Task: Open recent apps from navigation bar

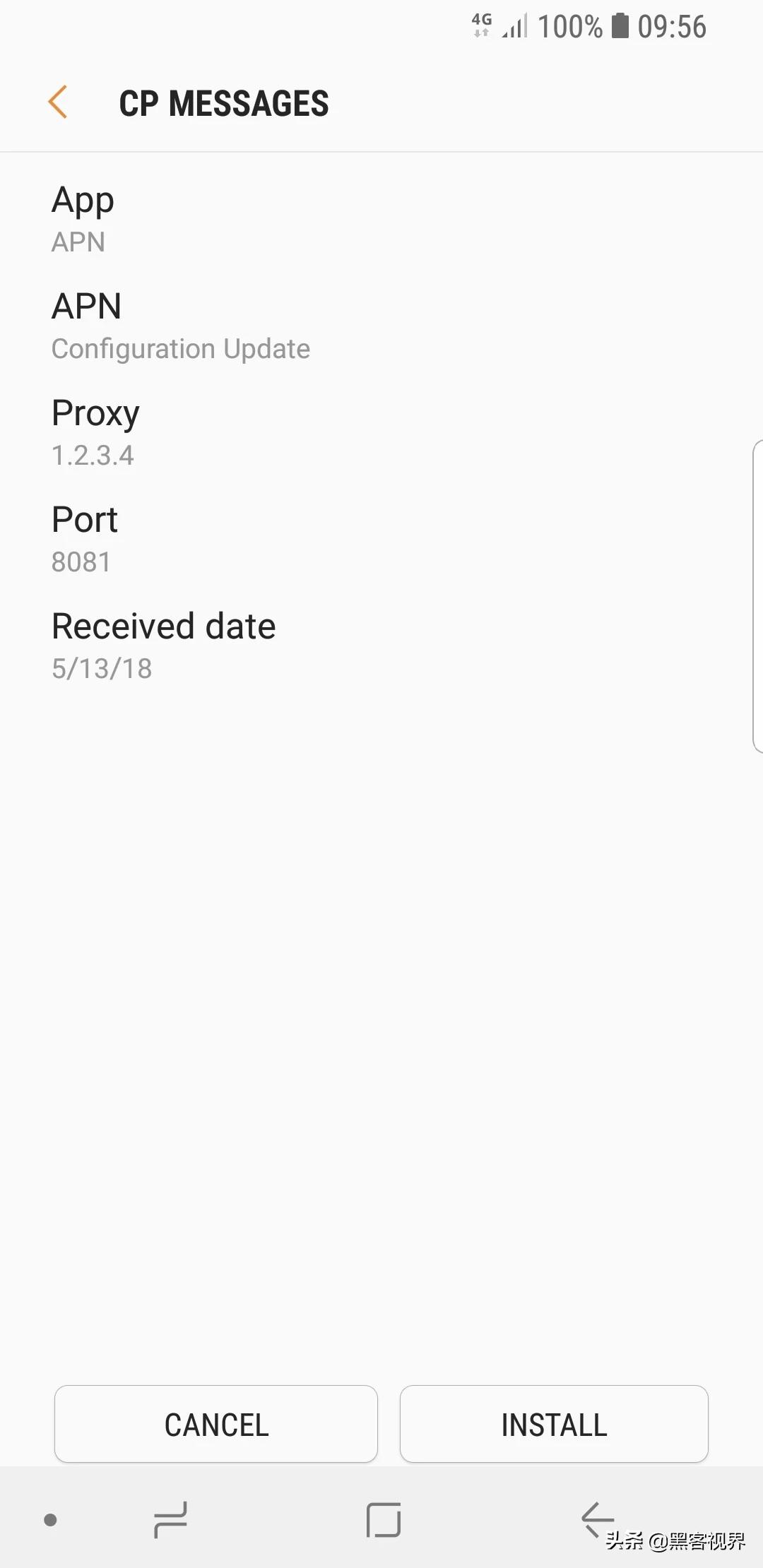Action: pos(170,1520)
